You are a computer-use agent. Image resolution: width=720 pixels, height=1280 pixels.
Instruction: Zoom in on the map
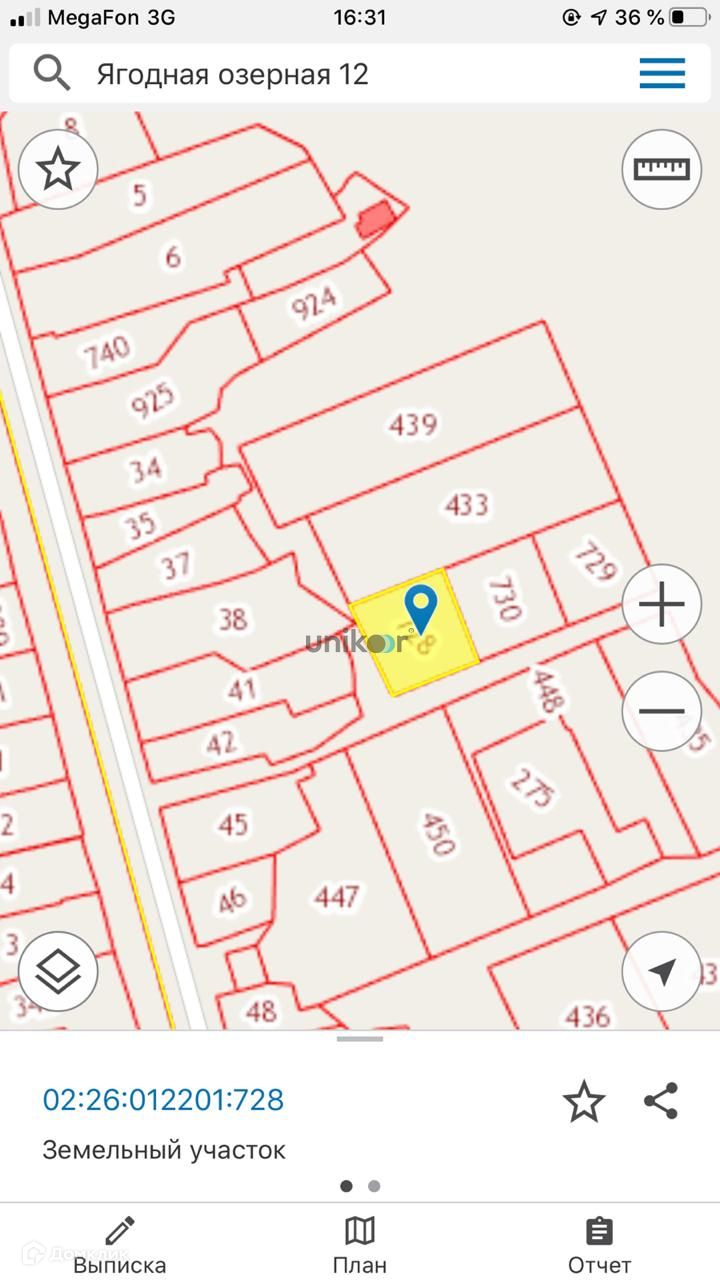point(661,604)
